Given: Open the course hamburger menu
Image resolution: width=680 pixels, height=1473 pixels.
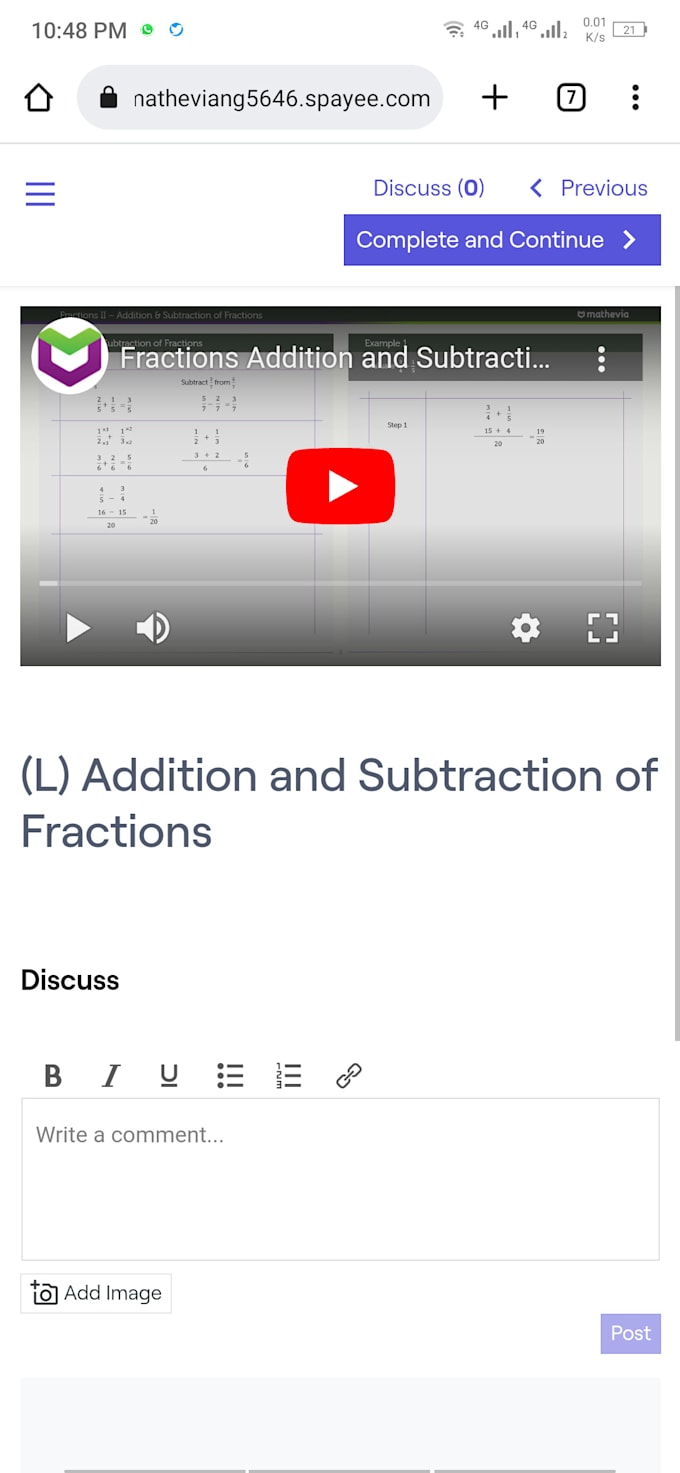Looking at the screenshot, I should (40, 193).
